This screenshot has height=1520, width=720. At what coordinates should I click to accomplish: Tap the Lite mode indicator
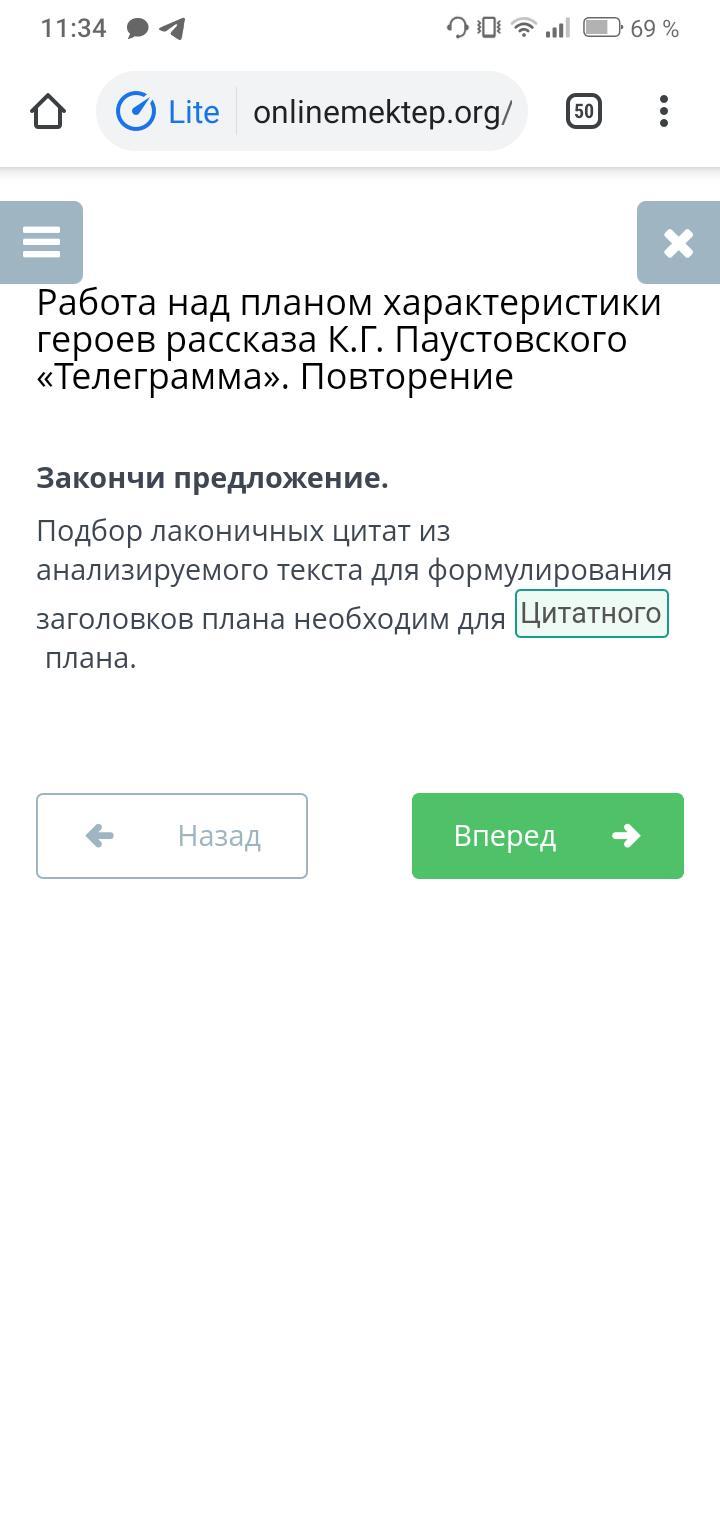(x=168, y=111)
